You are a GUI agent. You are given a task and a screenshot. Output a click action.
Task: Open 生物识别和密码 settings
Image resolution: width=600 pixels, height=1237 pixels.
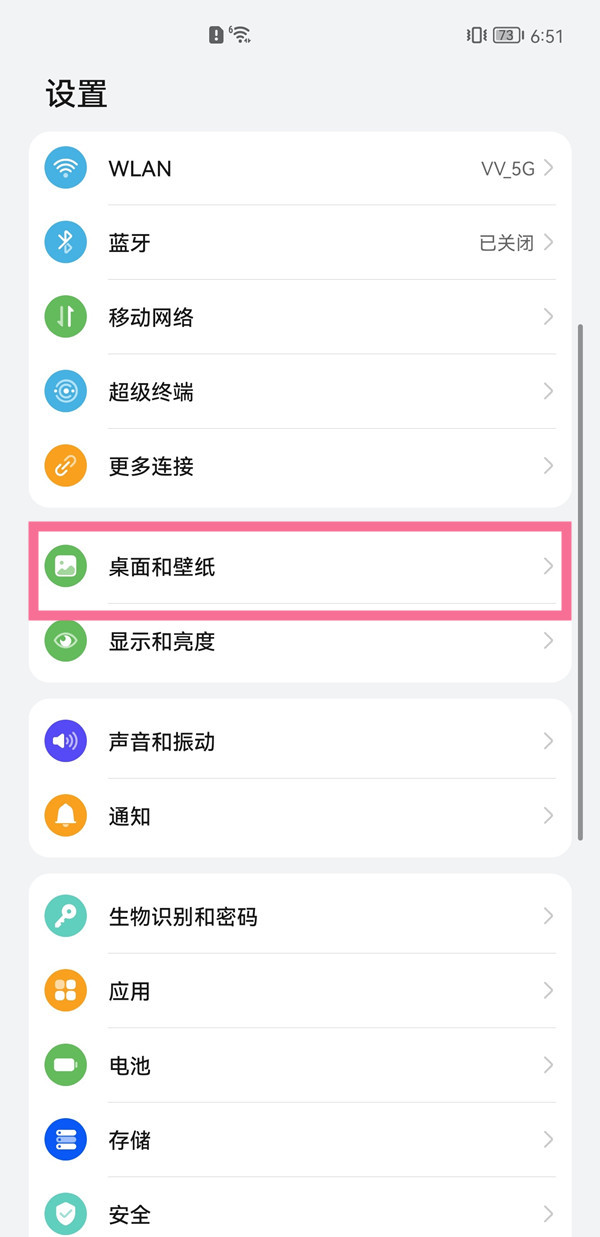300,916
